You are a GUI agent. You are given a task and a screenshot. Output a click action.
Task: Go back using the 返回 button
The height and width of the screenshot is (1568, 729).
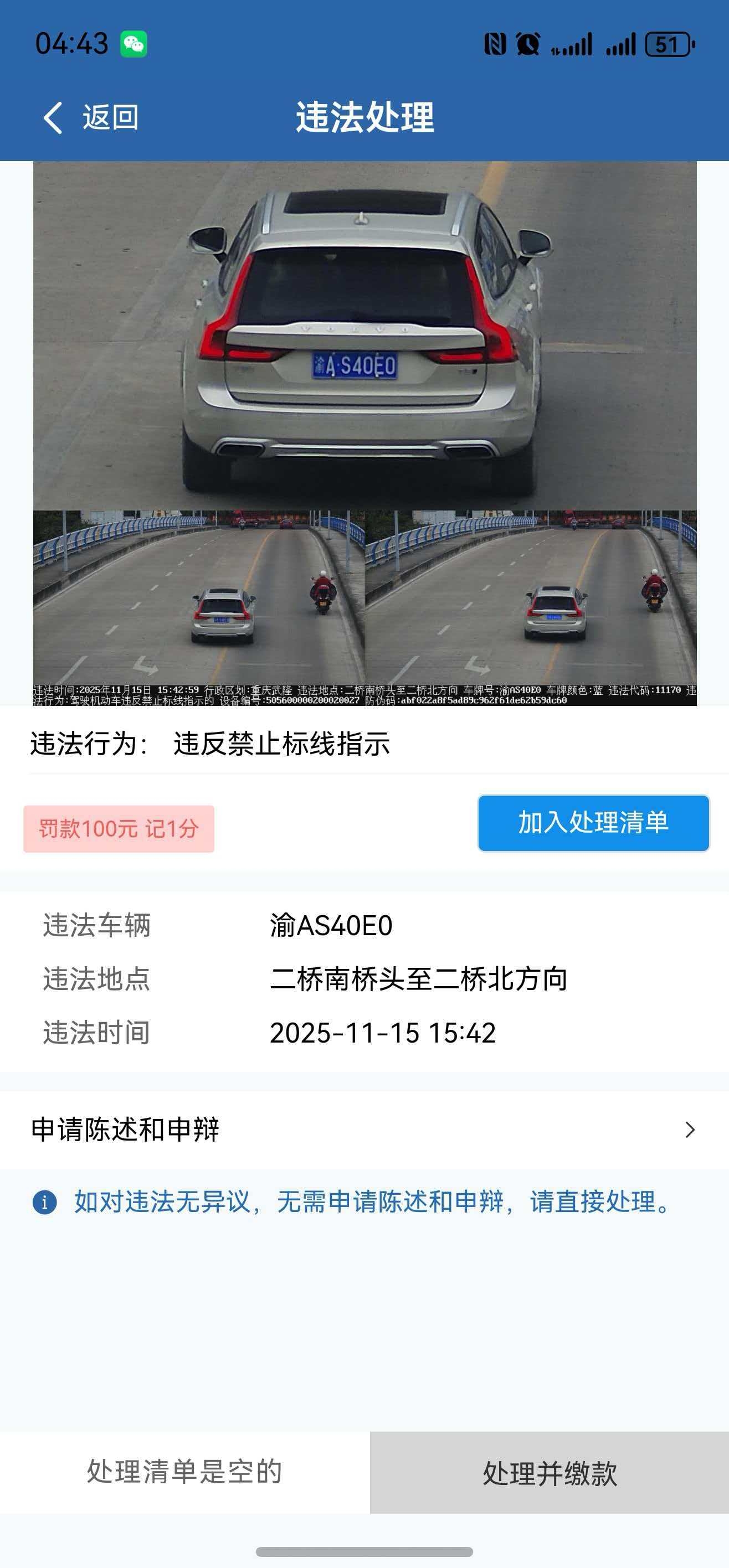[x=91, y=117]
